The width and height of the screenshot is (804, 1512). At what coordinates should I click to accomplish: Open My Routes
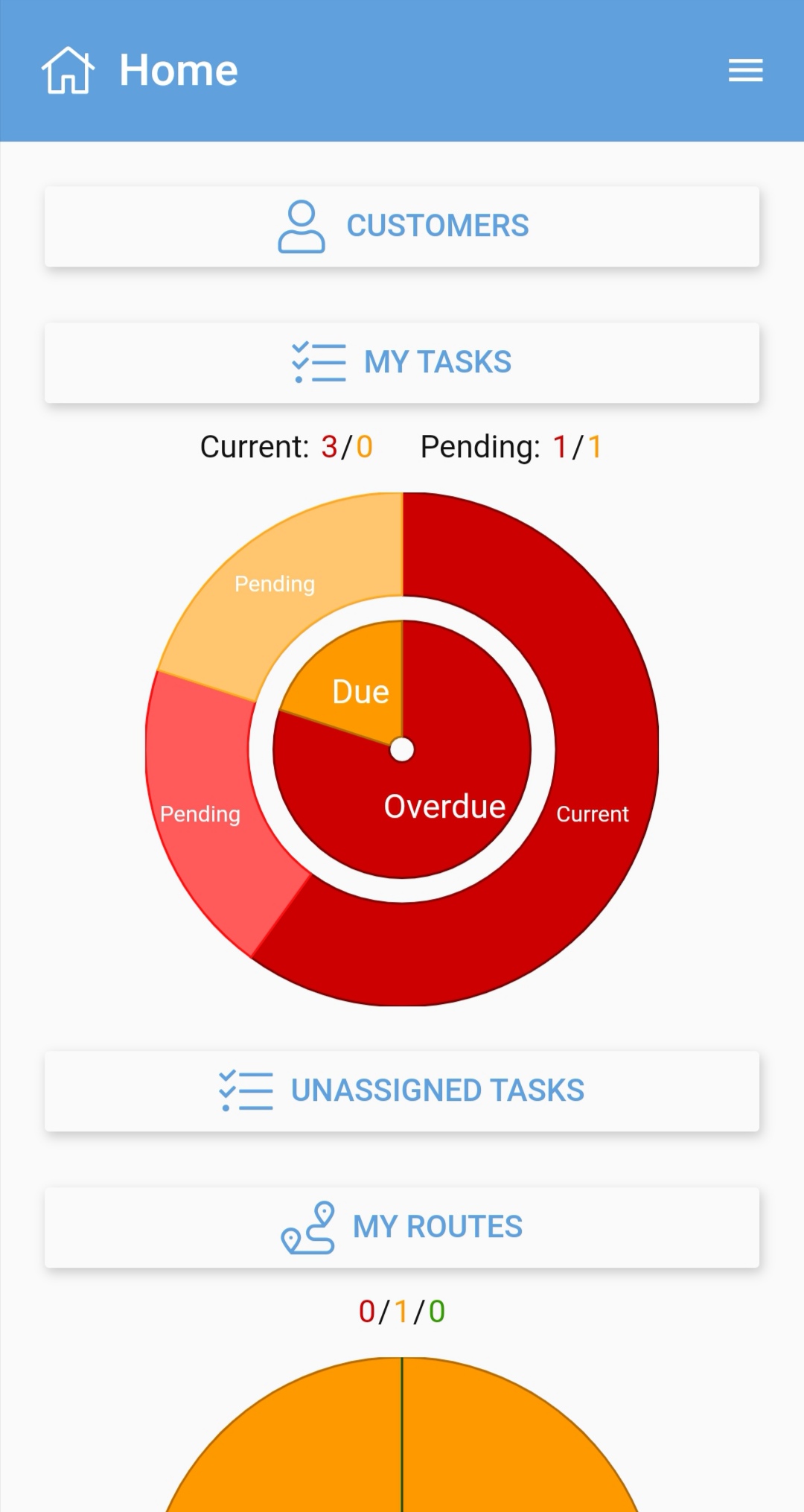click(402, 1227)
